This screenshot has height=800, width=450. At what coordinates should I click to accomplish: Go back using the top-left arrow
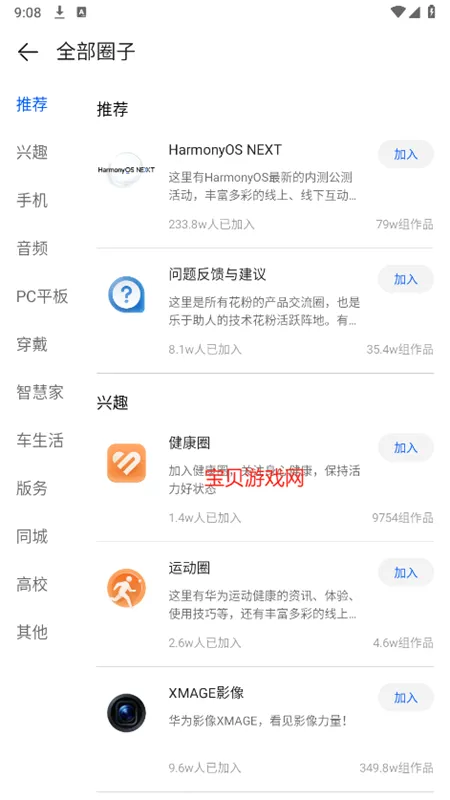click(28, 52)
